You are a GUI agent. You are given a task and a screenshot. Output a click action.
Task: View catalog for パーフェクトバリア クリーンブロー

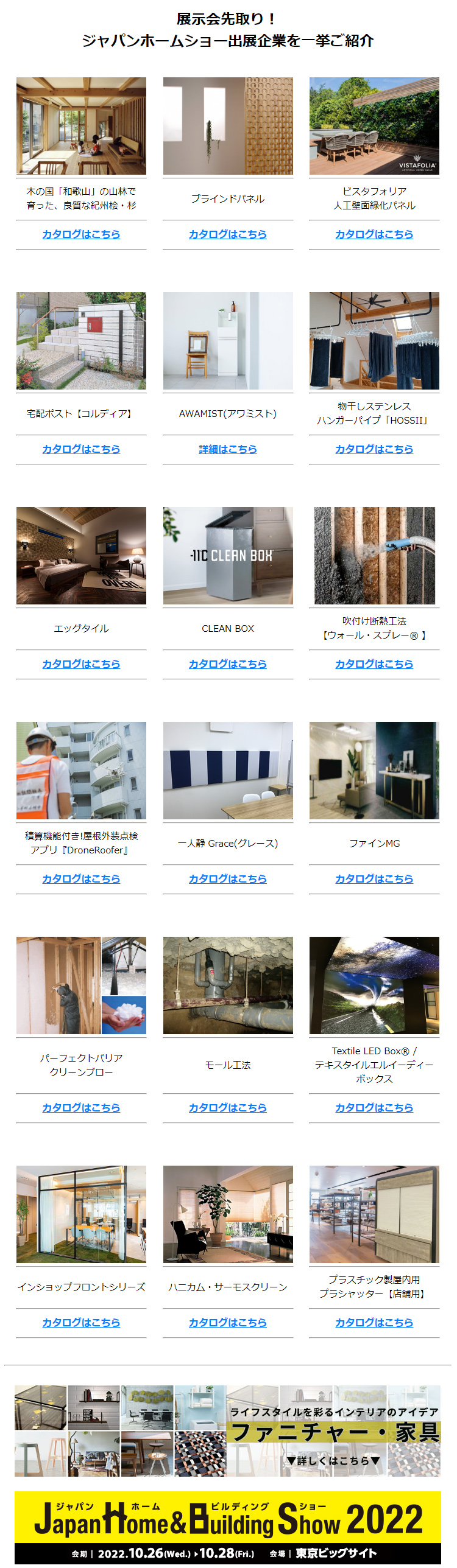tap(81, 1108)
